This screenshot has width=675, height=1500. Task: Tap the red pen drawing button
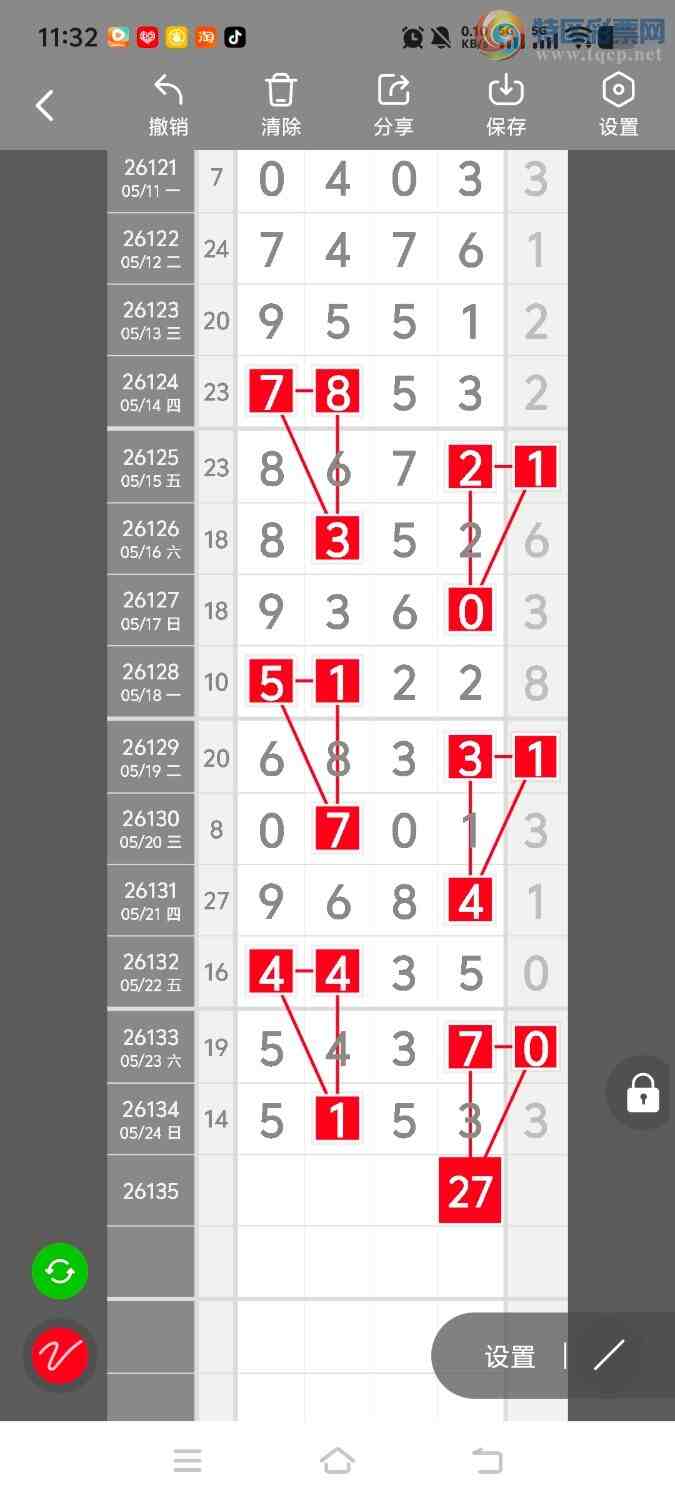click(x=60, y=1356)
